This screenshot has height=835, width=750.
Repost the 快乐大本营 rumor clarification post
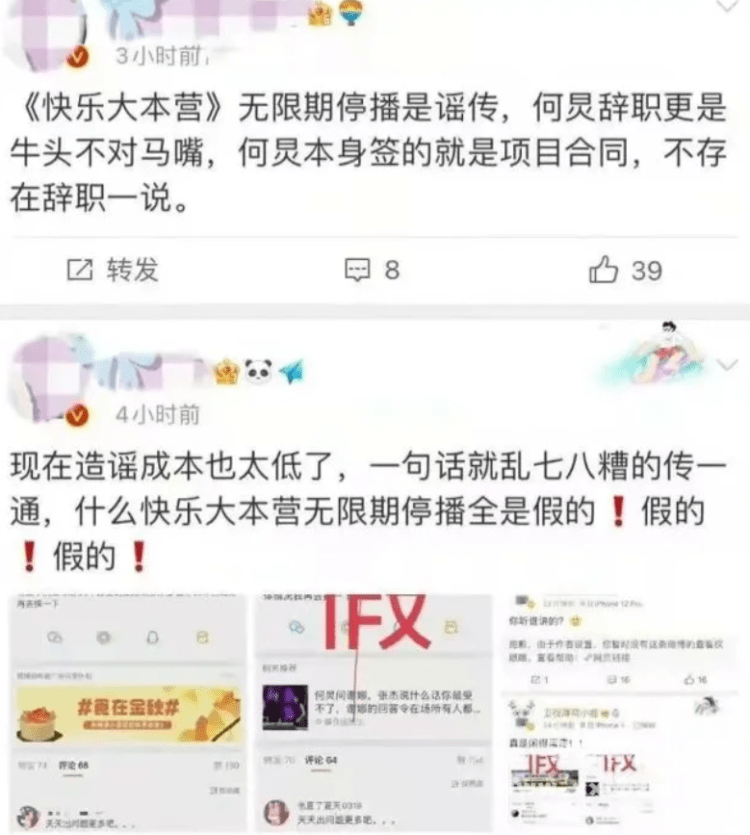(x=112, y=269)
